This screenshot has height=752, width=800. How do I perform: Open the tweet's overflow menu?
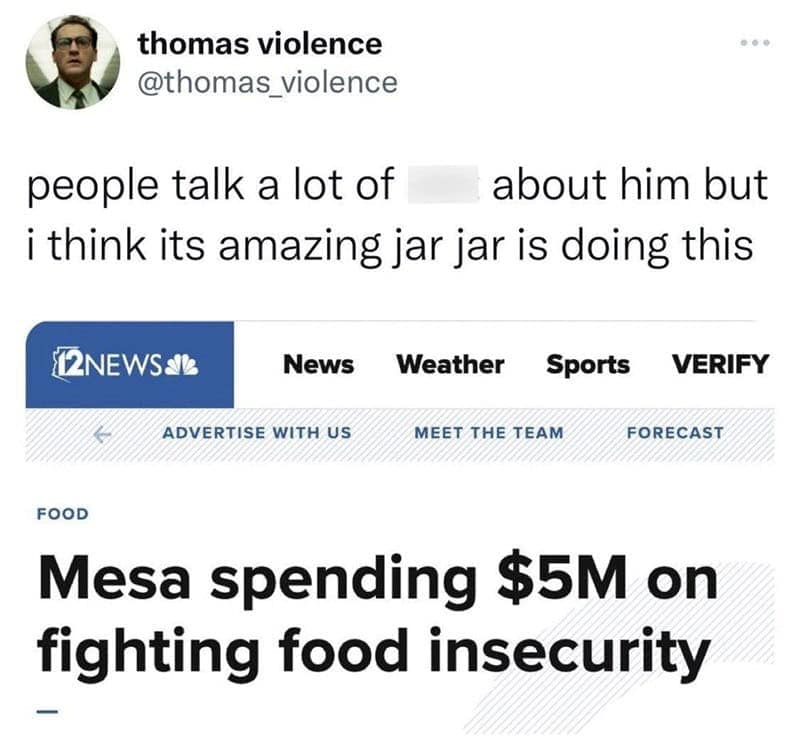coord(755,45)
